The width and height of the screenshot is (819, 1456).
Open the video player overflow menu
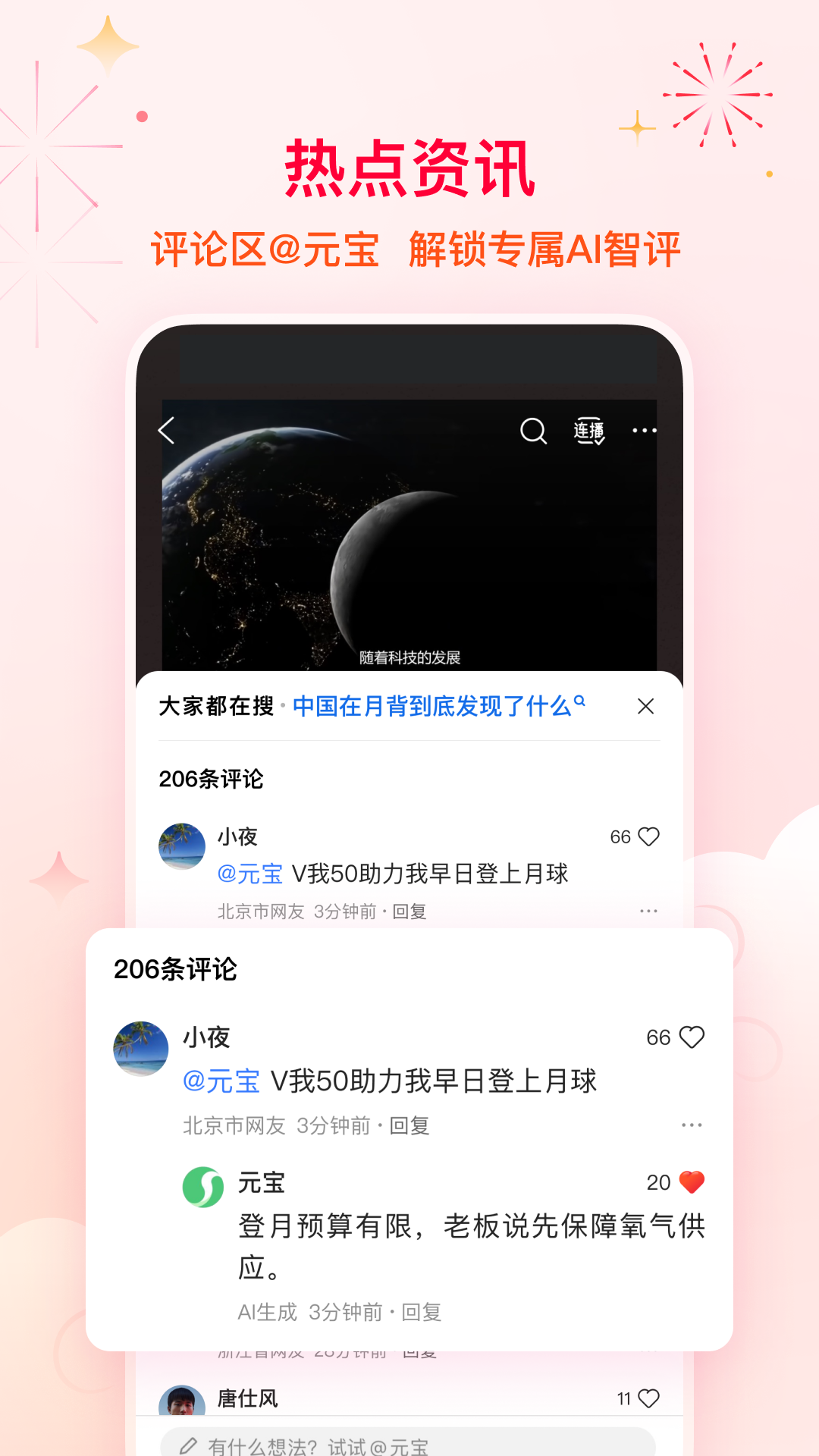pyautogui.click(x=645, y=430)
